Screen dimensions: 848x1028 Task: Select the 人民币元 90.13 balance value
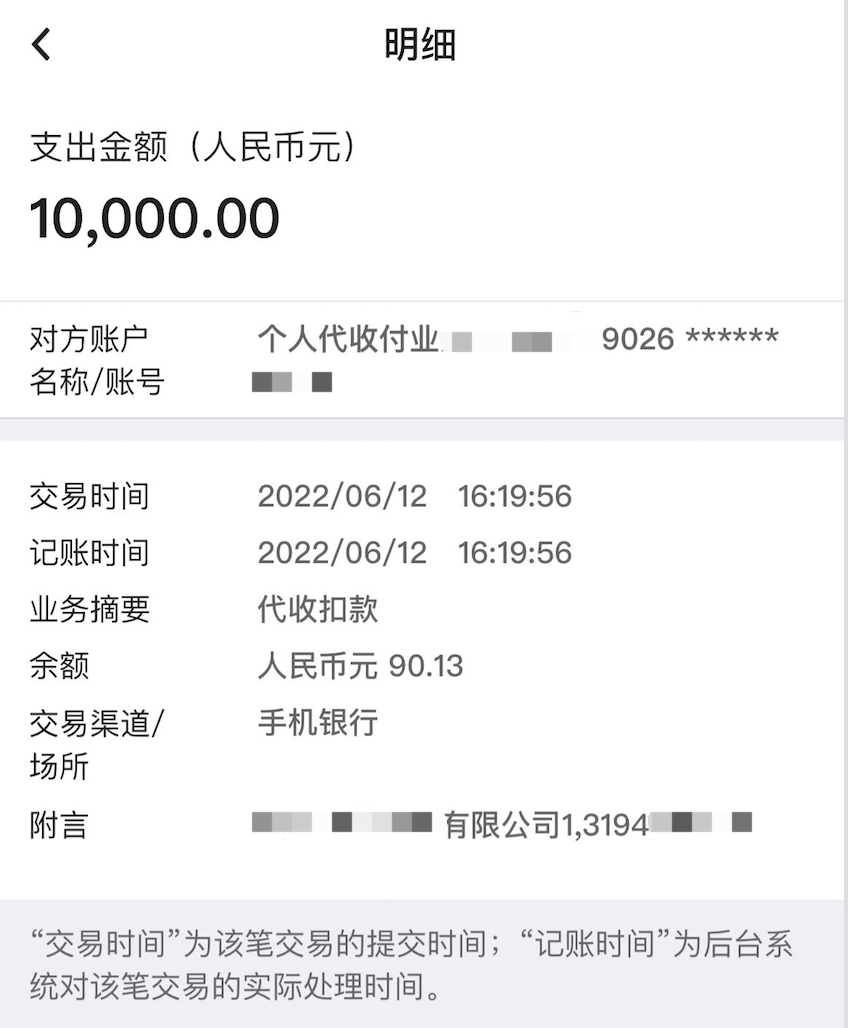click(x=360, y=667)
